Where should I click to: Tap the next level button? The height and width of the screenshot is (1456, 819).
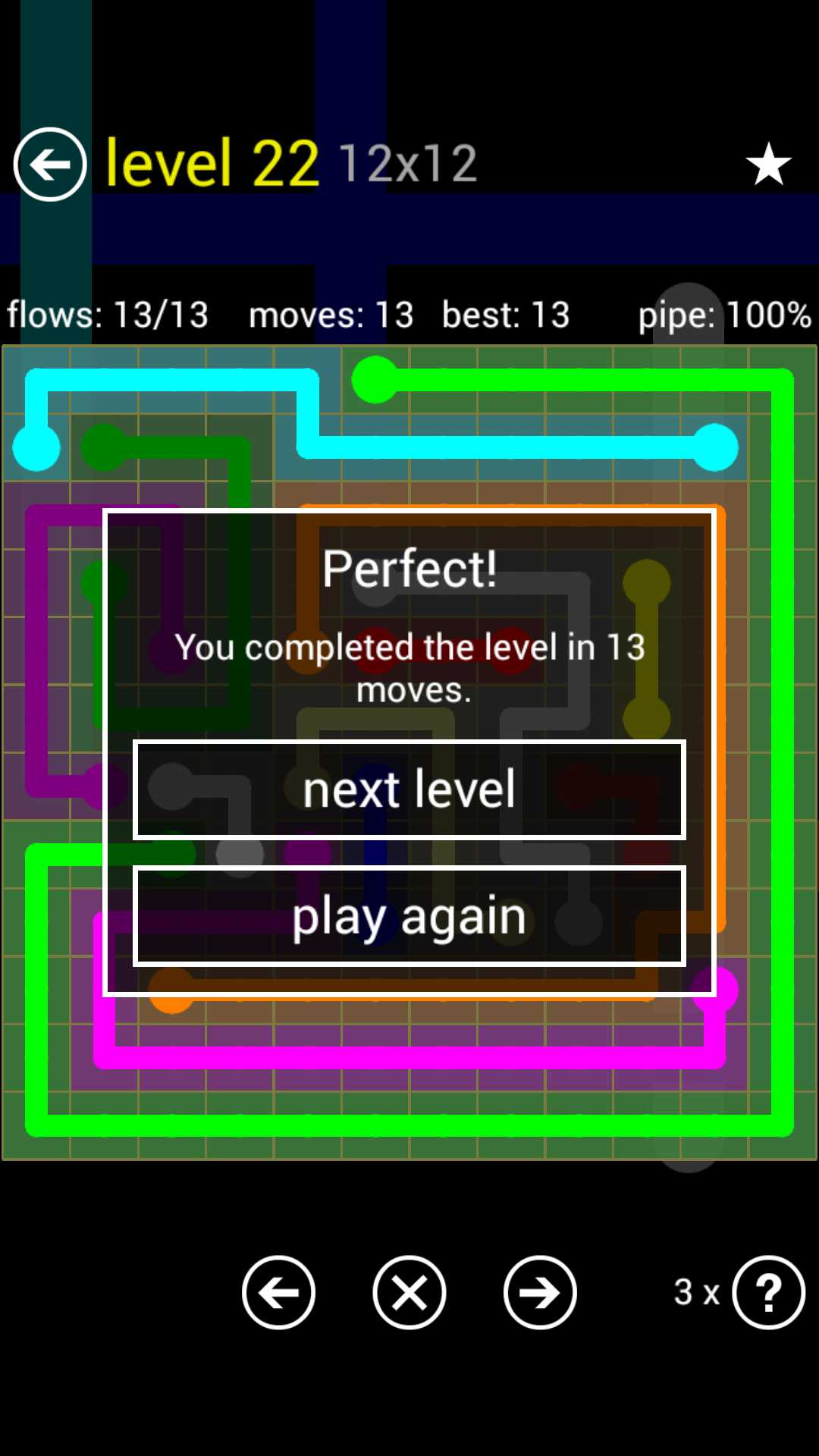pyautogui.click(x=409, y=789)
